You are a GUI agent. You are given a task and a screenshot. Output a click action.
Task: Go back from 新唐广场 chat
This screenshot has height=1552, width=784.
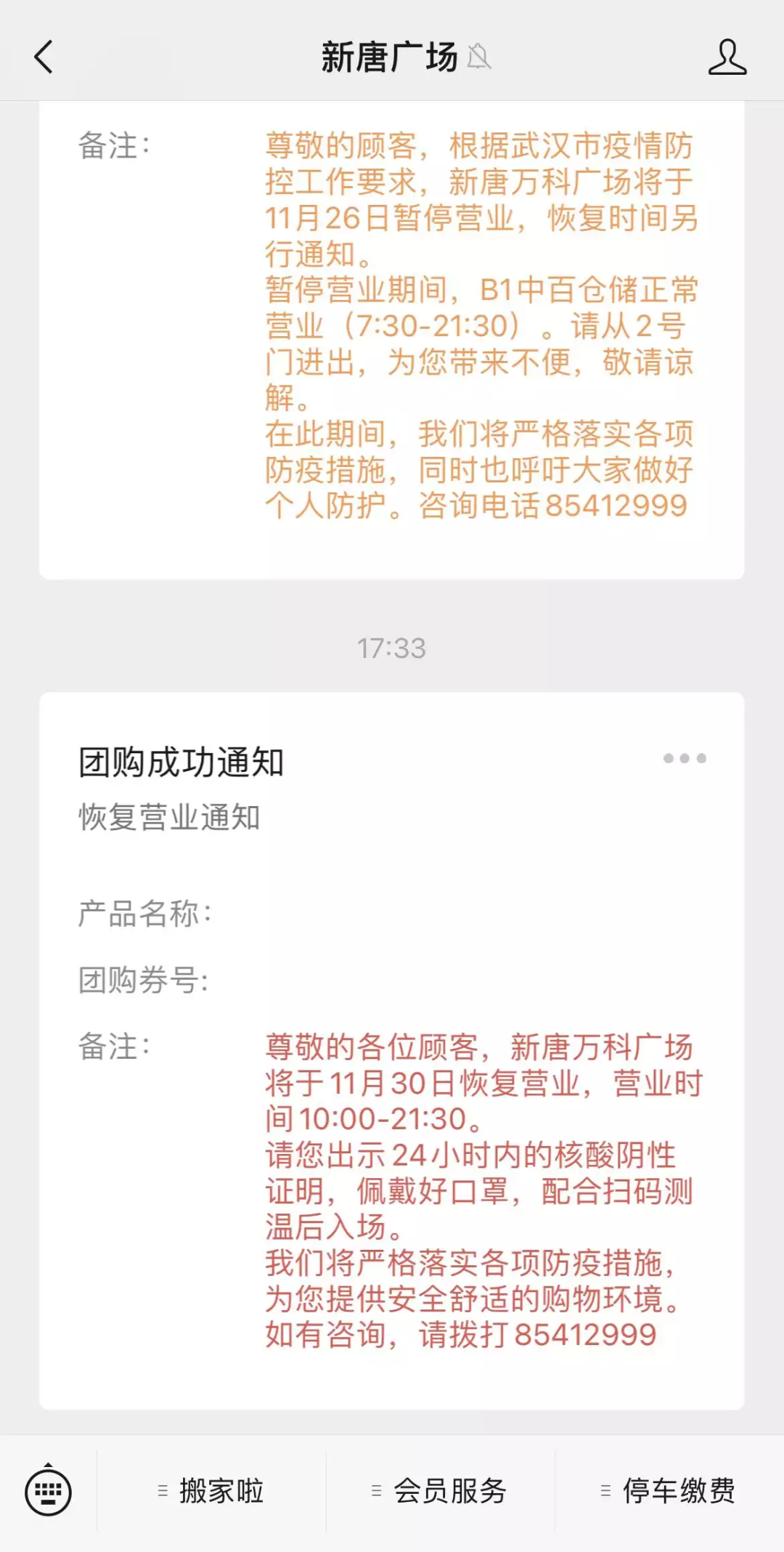click(x=44, y=57)
